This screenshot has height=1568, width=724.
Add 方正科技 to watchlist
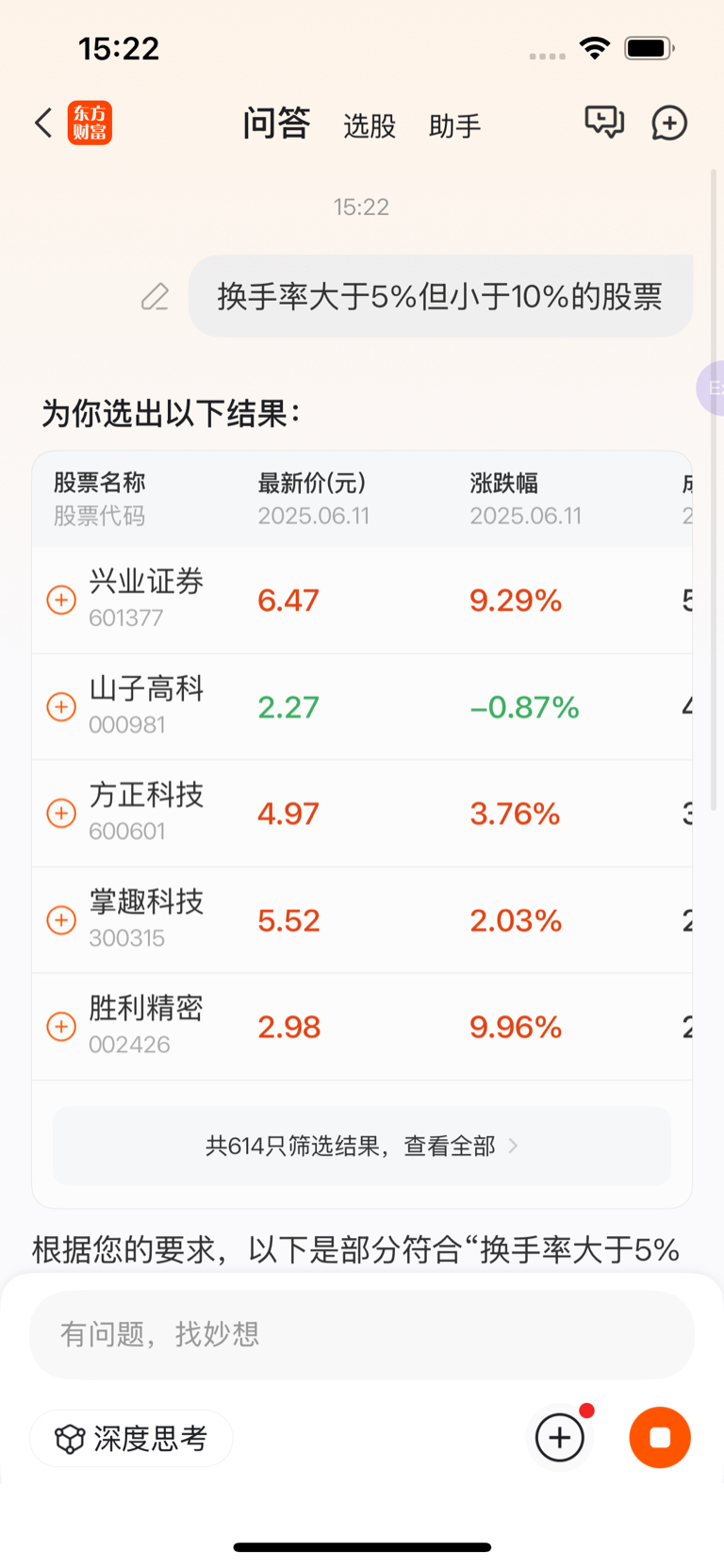click(61, 813)
